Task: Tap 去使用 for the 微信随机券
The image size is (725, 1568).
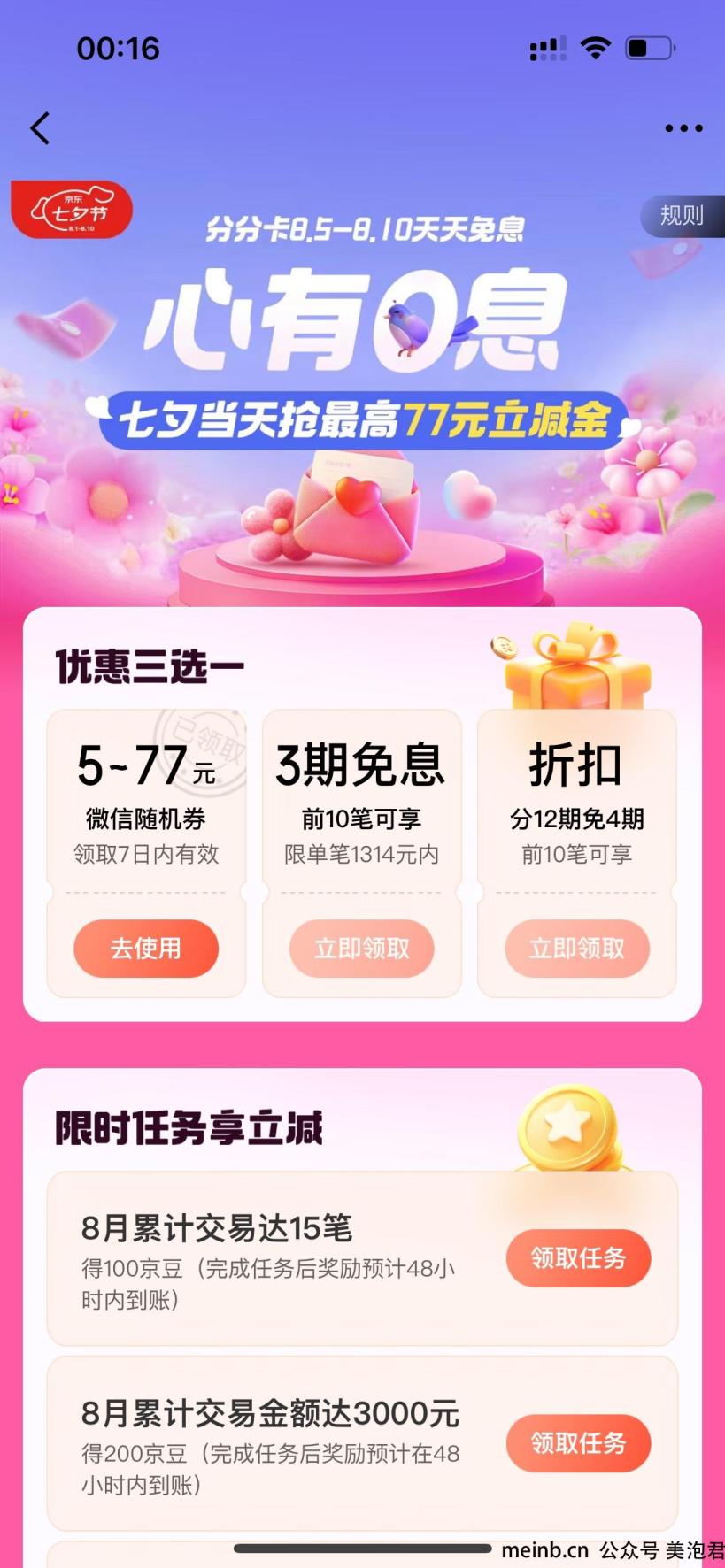Action: coord(146,949)
